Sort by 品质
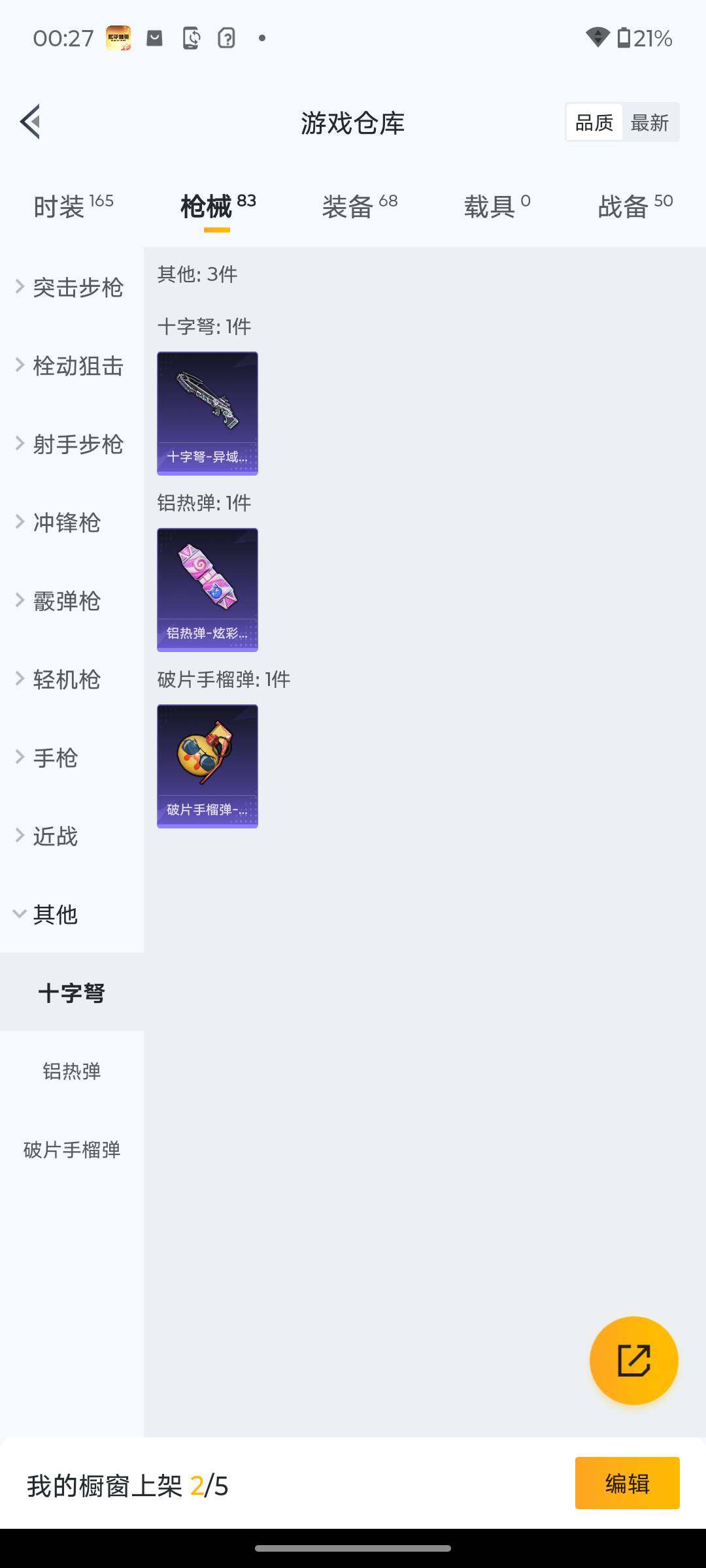The image size is (706, 1568). click(x=594, y=122)
